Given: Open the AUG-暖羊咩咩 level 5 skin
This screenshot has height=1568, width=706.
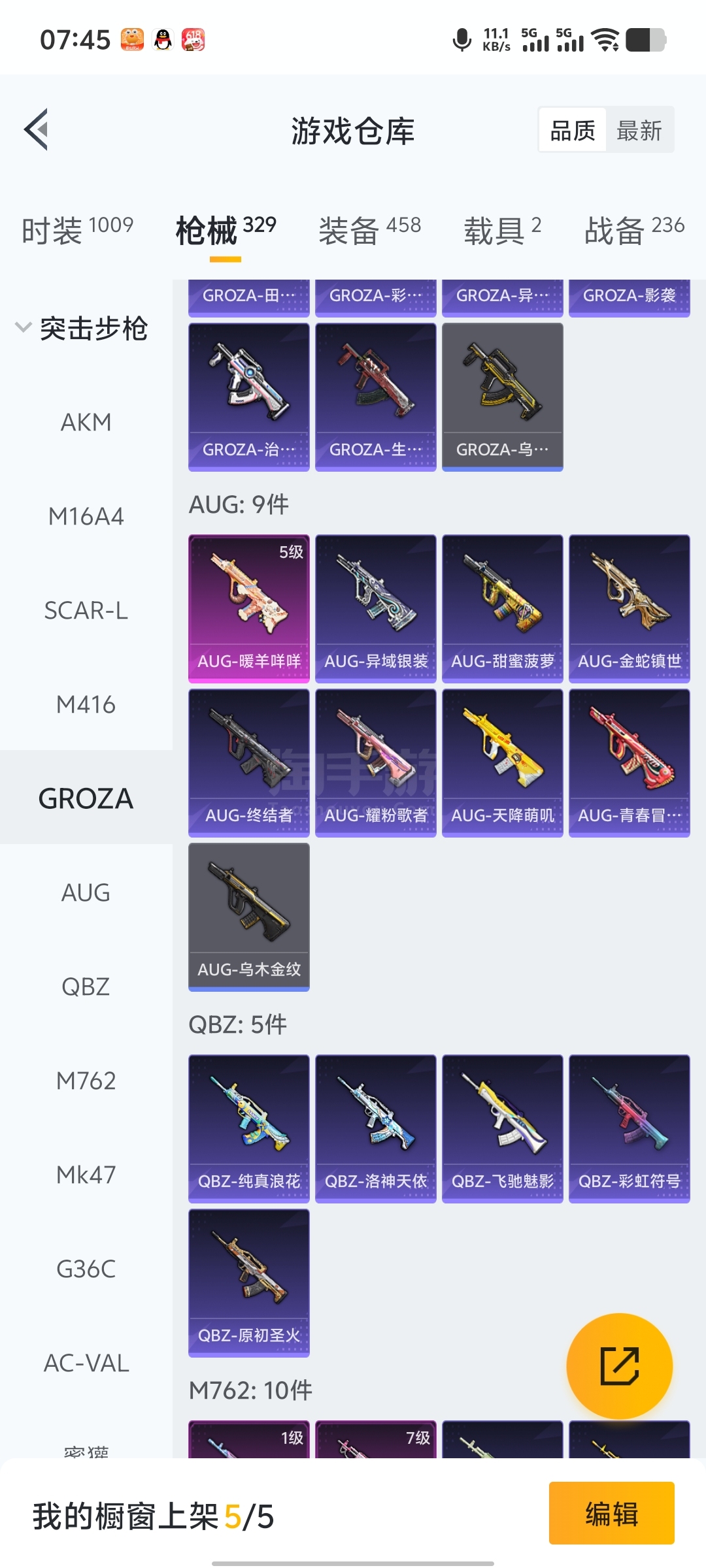Looking at the screenshot, I should pyautogui.click(x=249, y=609).
